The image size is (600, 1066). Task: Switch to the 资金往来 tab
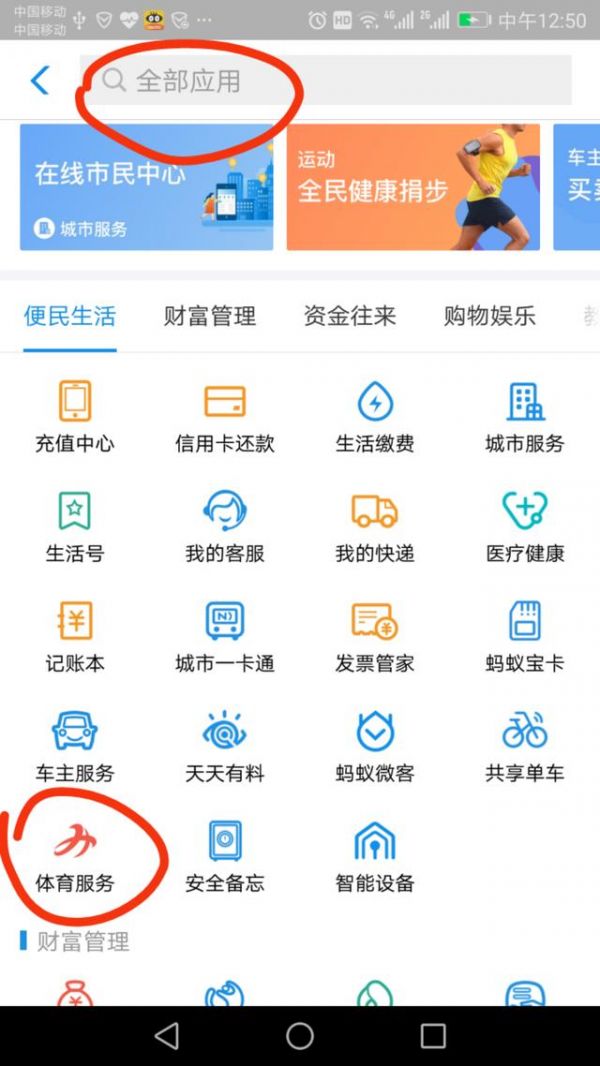tap(350, 316)
